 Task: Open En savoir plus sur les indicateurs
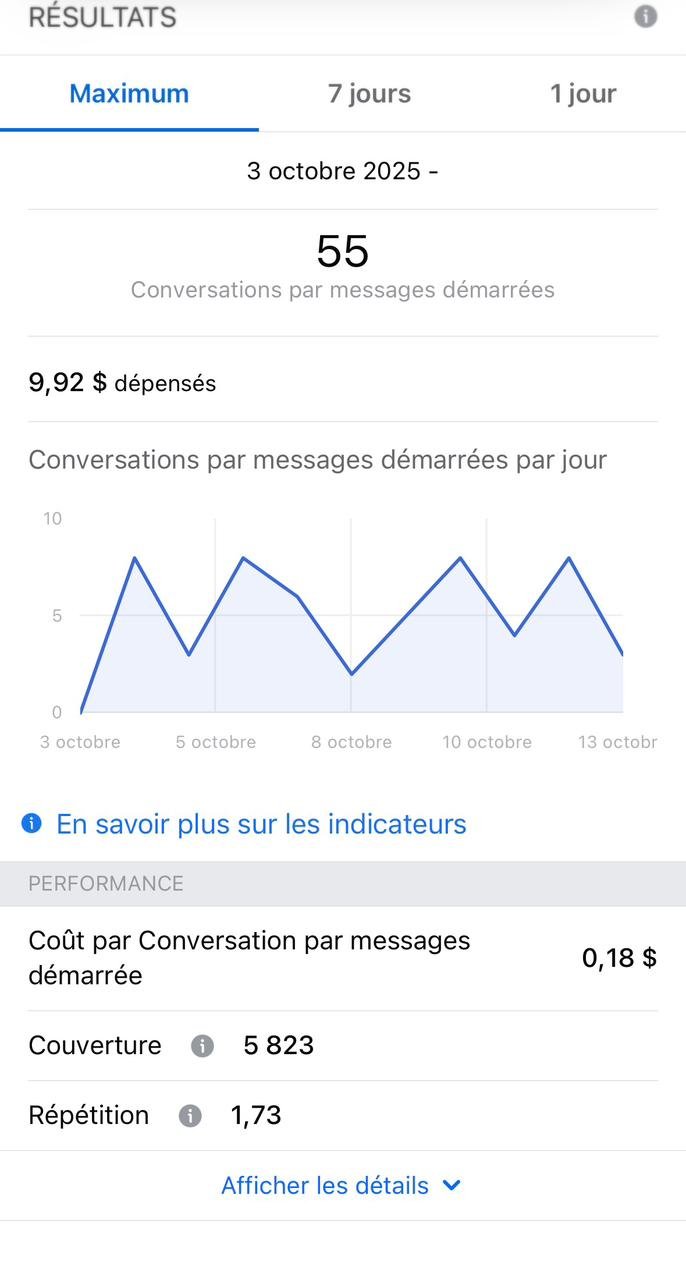(261, 824)
